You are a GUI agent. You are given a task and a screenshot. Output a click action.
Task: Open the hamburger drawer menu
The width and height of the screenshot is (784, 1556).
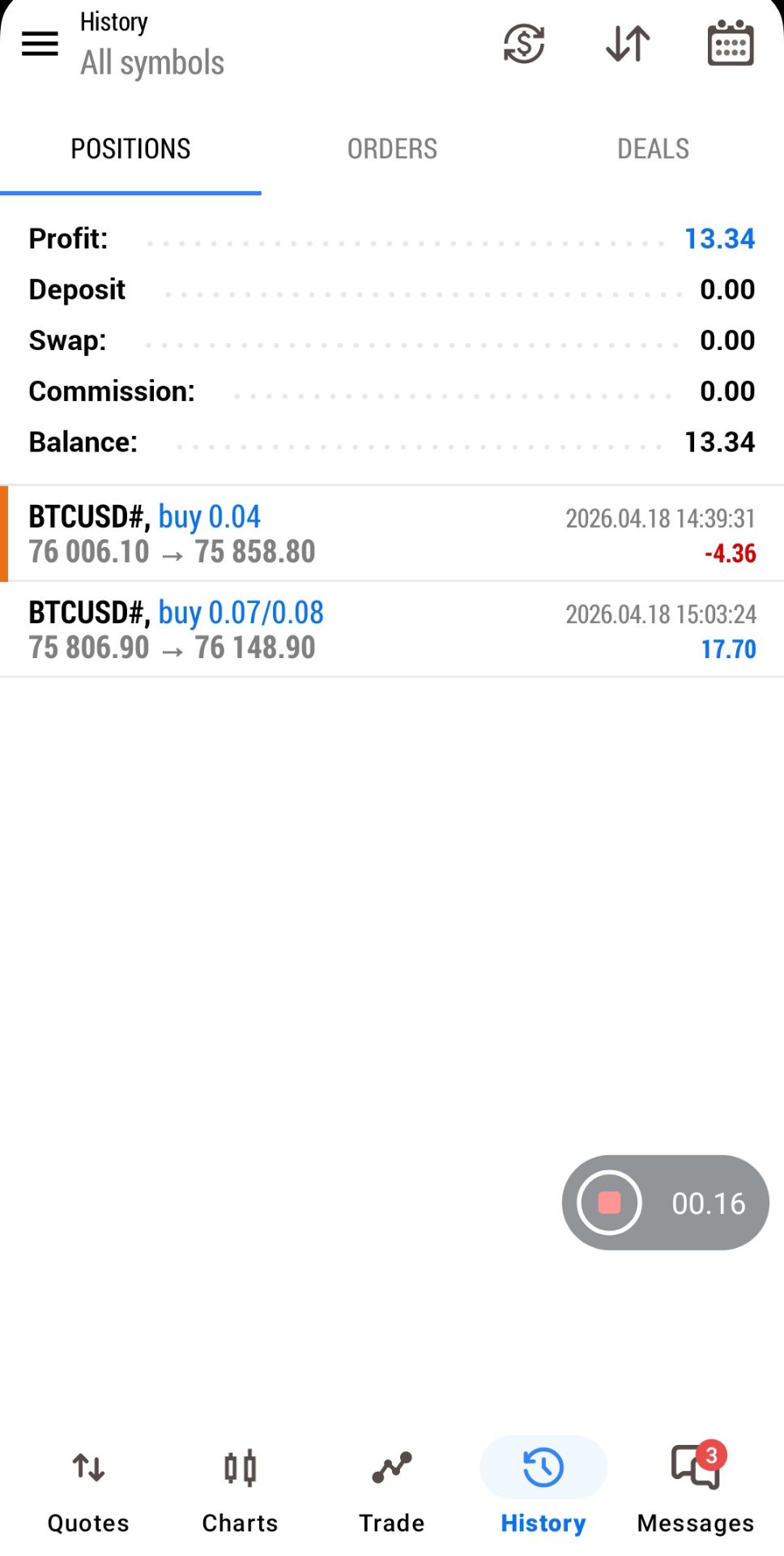point(40,44)
